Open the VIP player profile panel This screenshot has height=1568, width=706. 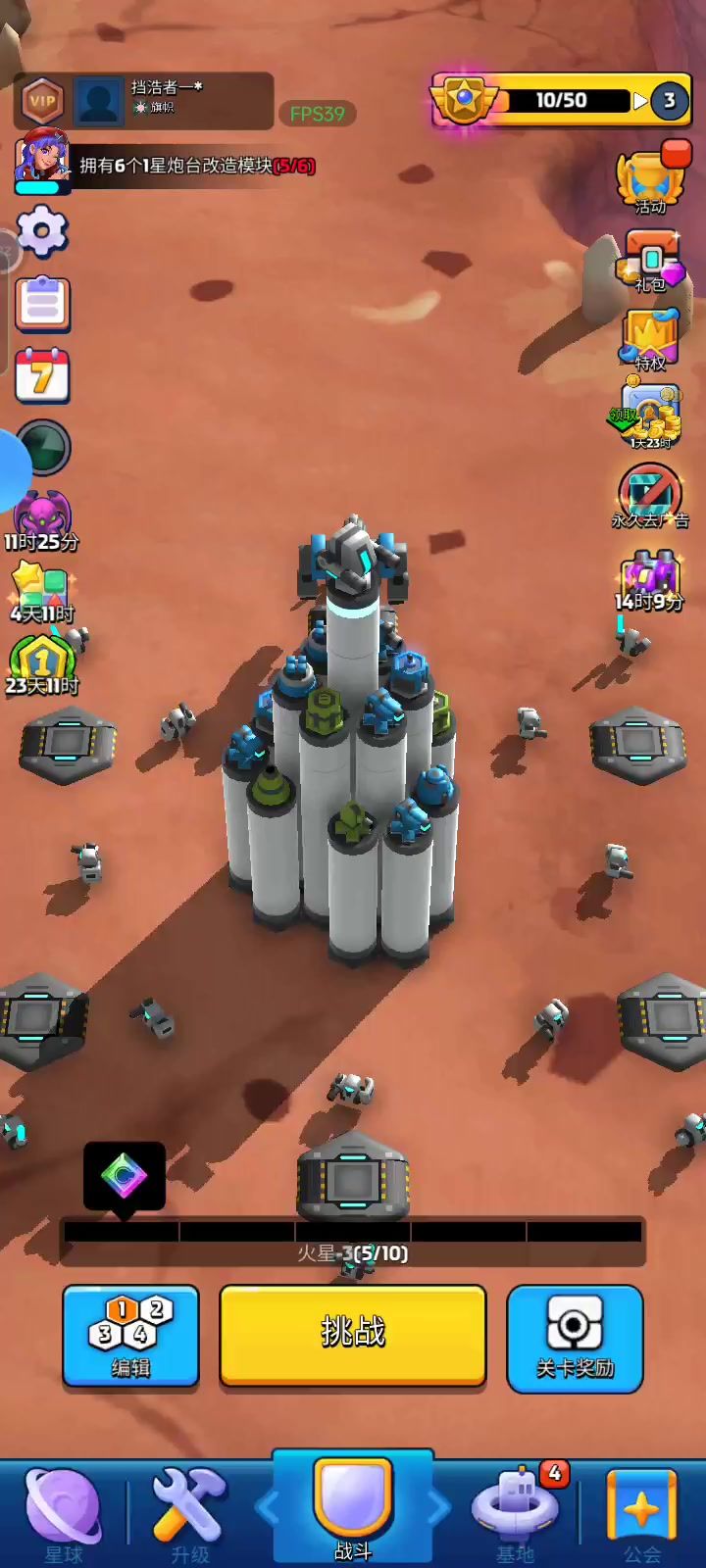tap(143, 100)
